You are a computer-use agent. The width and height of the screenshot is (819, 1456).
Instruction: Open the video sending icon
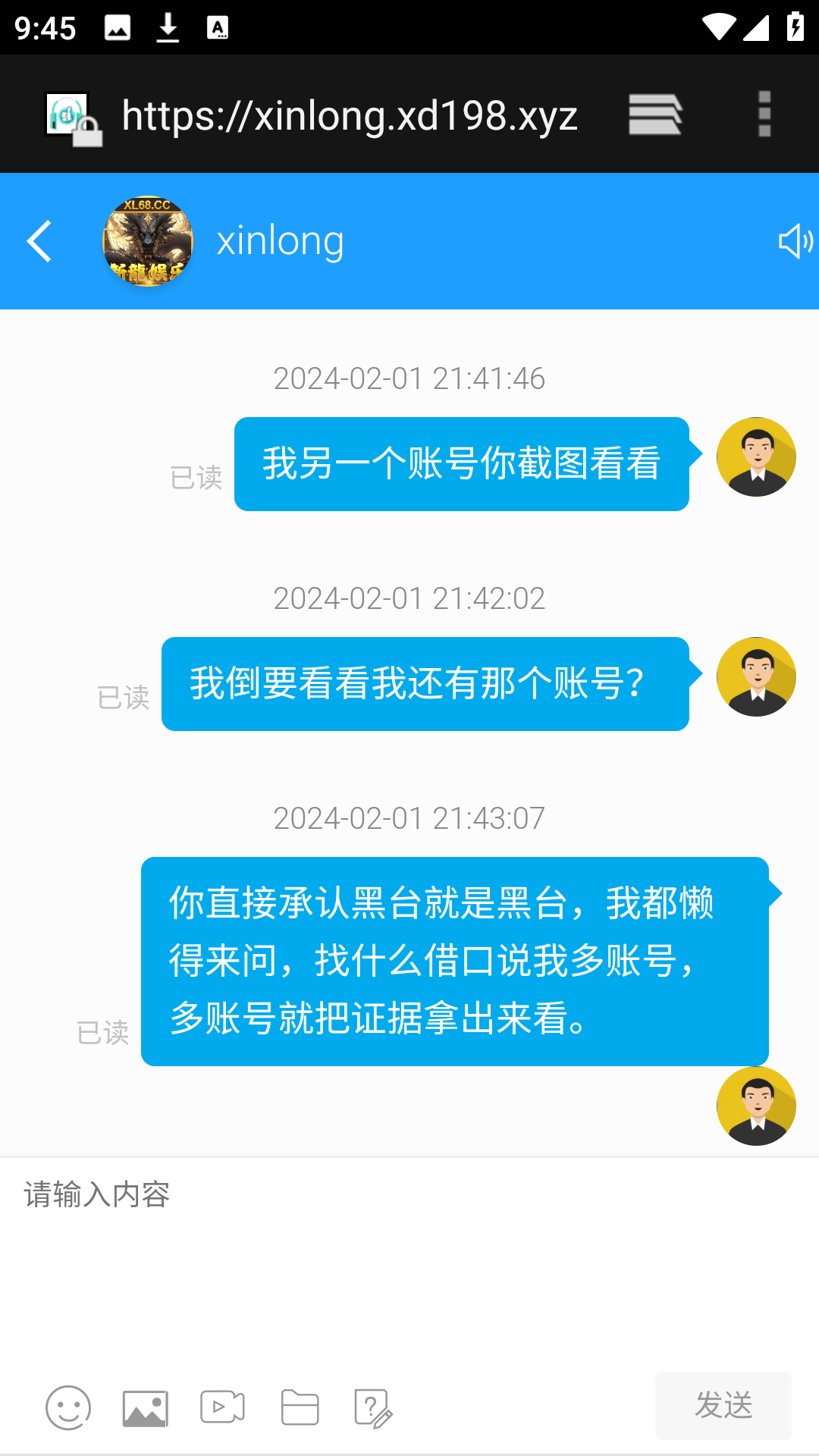221,1407
